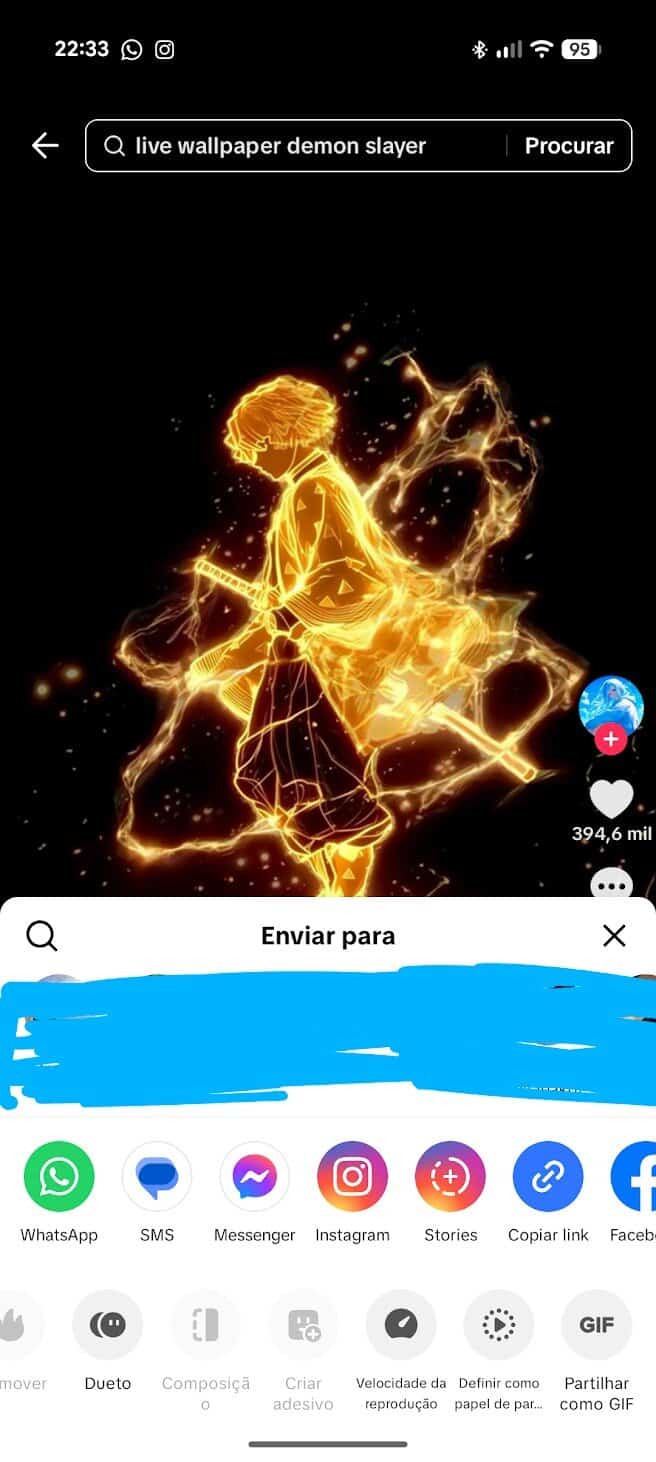
Task: Choose Definir como papel de parede
Action: tap(498, 1326)
